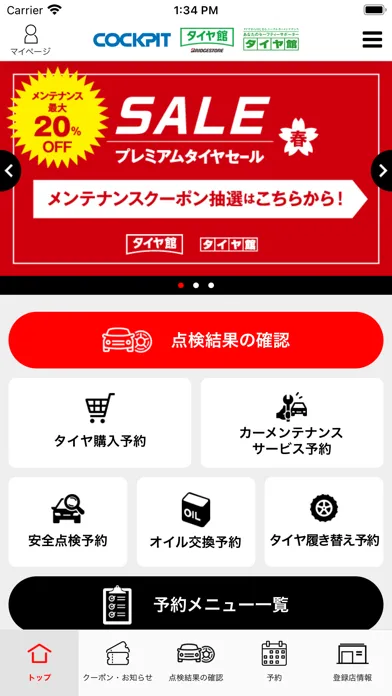This screenshot has height=696, width=392.
Task: View 予約メニュー一覧 list
Action: point(196,604)
